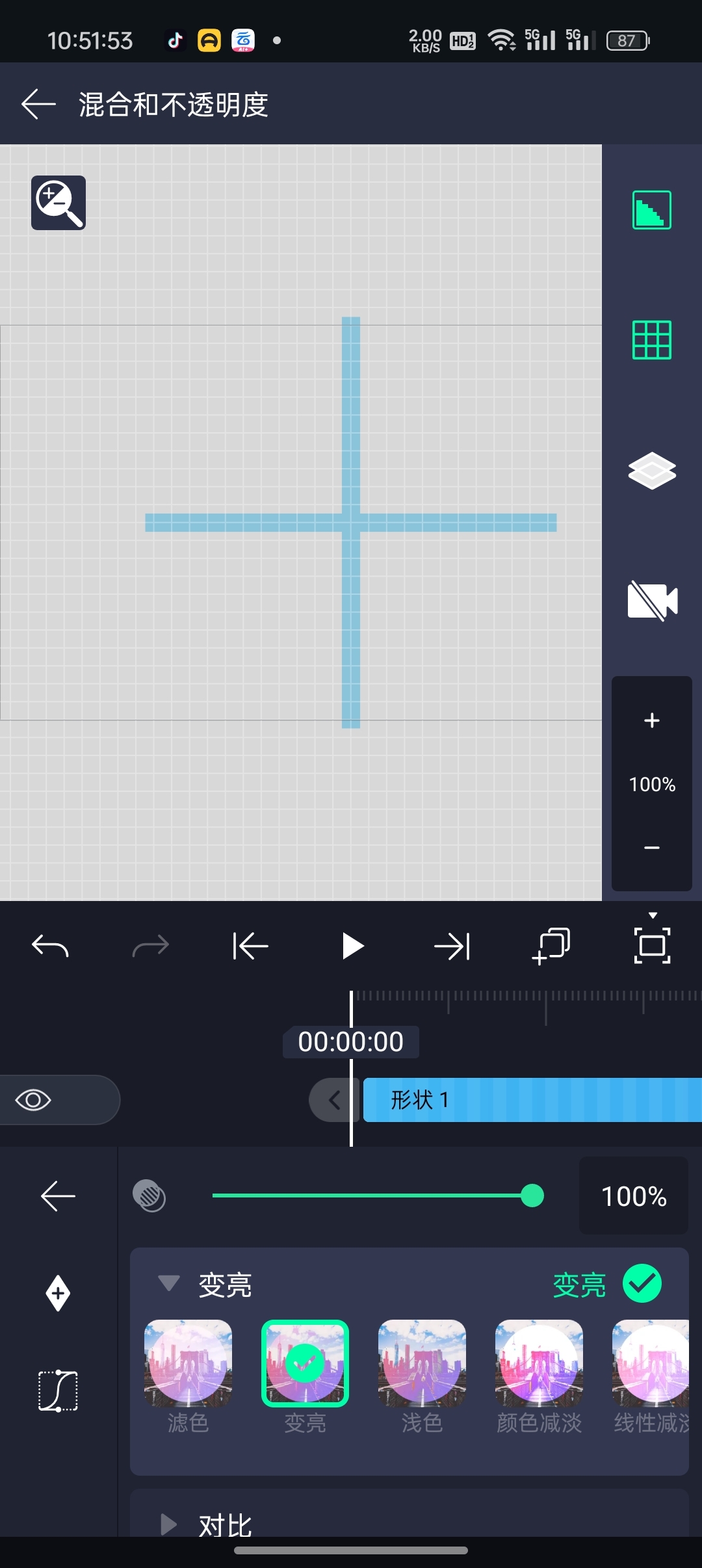Play the preview

point(352,946)
